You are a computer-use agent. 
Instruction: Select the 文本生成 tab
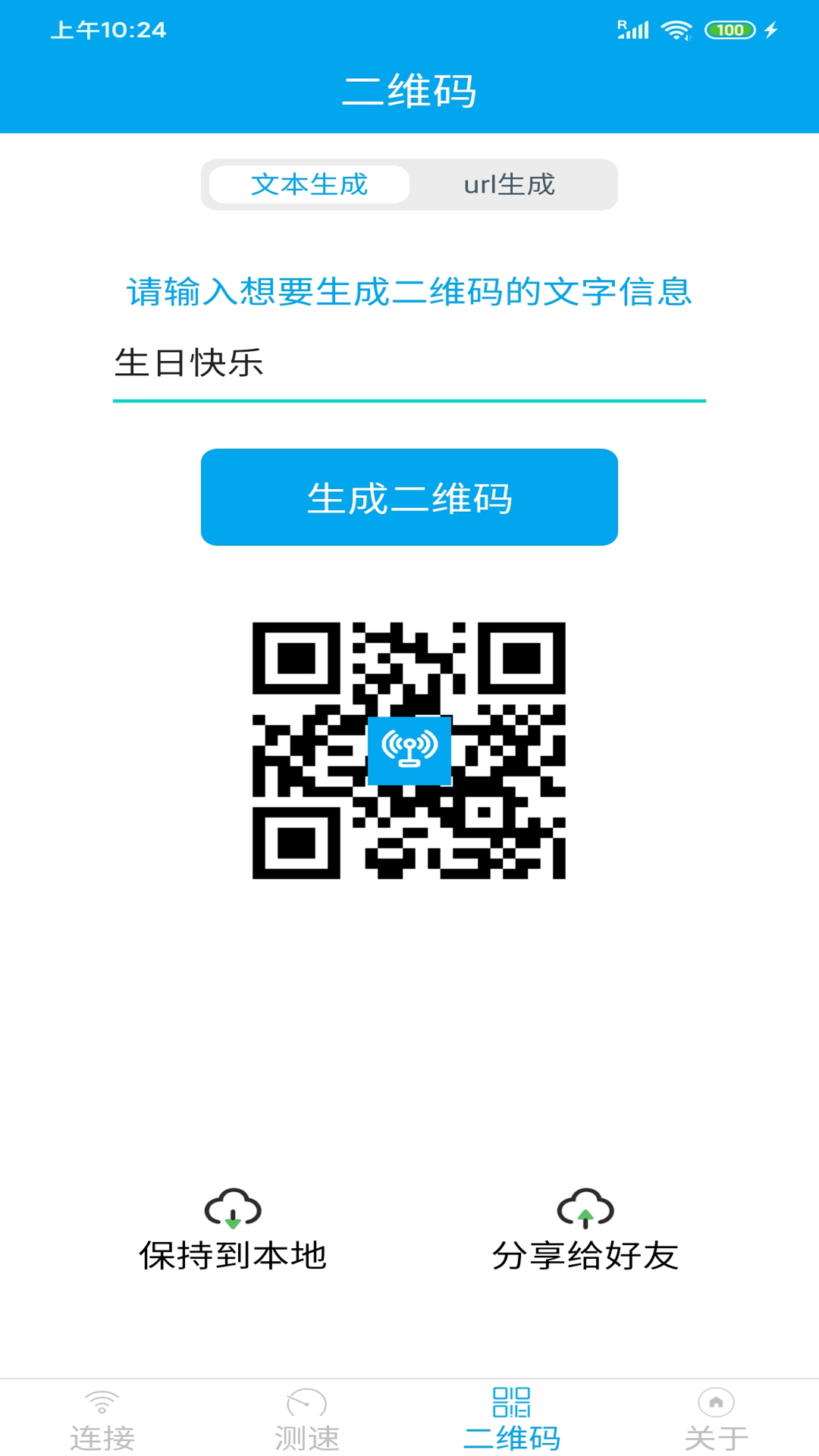click(309, 184)
